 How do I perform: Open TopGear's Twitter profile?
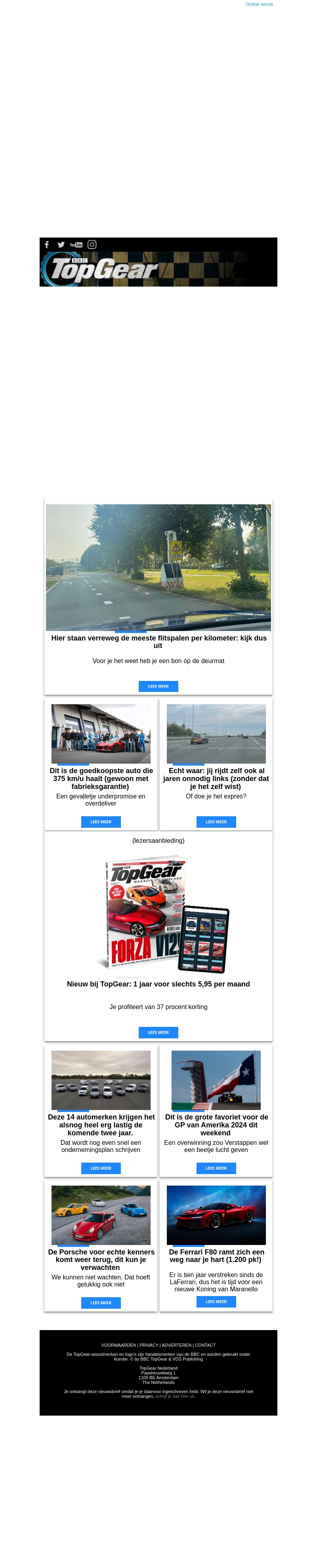[x=61, y=245]
